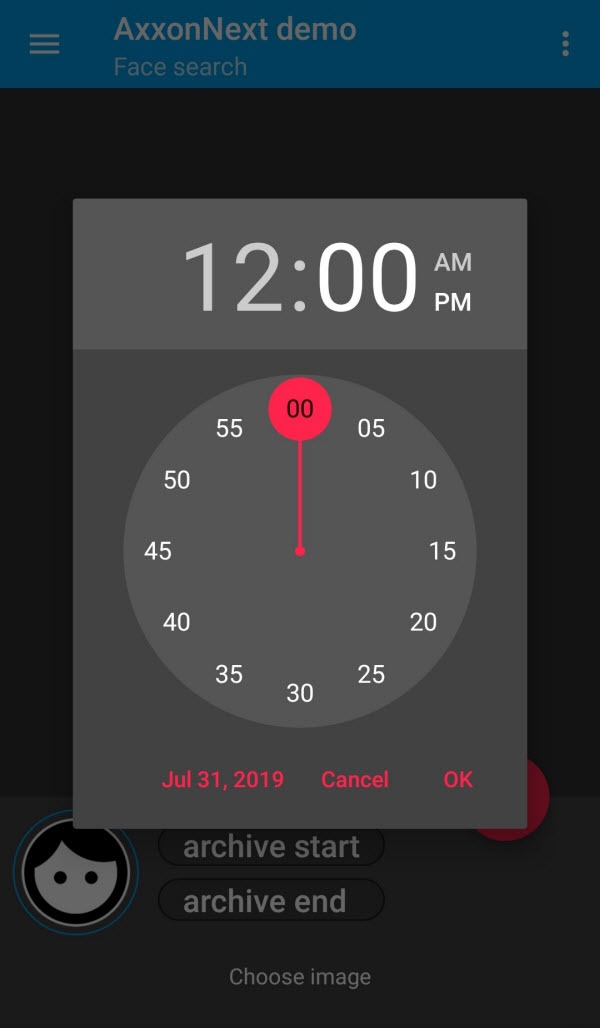Confirm the time with OK

point(458,780)
